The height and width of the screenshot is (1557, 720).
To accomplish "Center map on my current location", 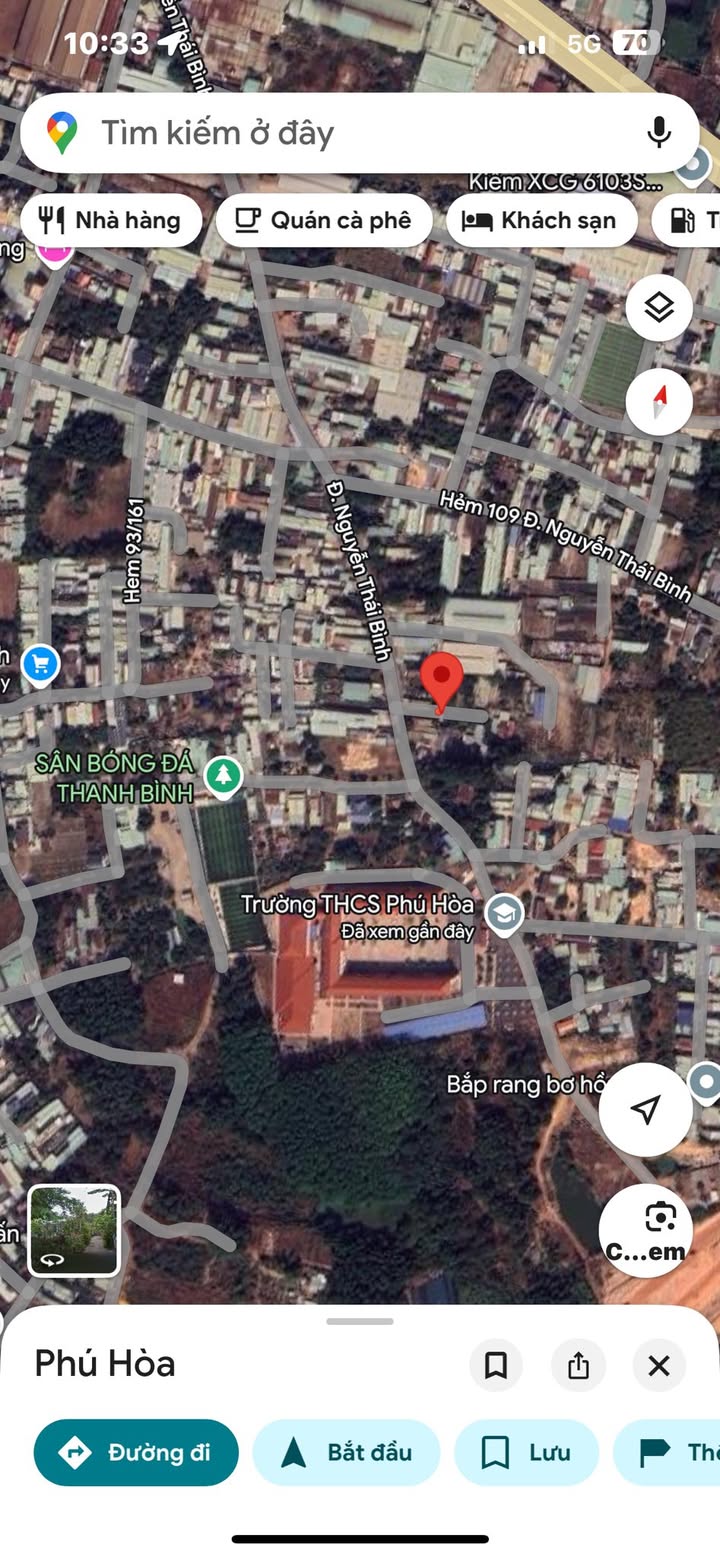I will (x=646, y=1109).
